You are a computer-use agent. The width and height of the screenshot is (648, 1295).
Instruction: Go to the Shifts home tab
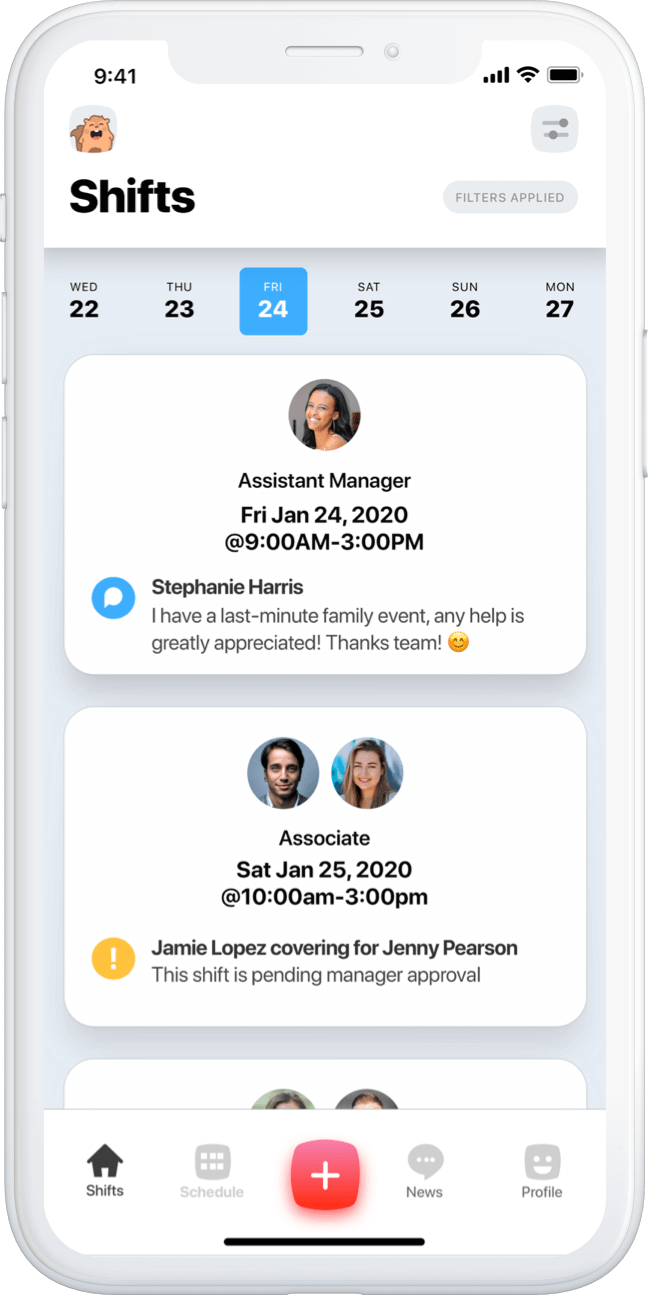(x=105, y=1172)
